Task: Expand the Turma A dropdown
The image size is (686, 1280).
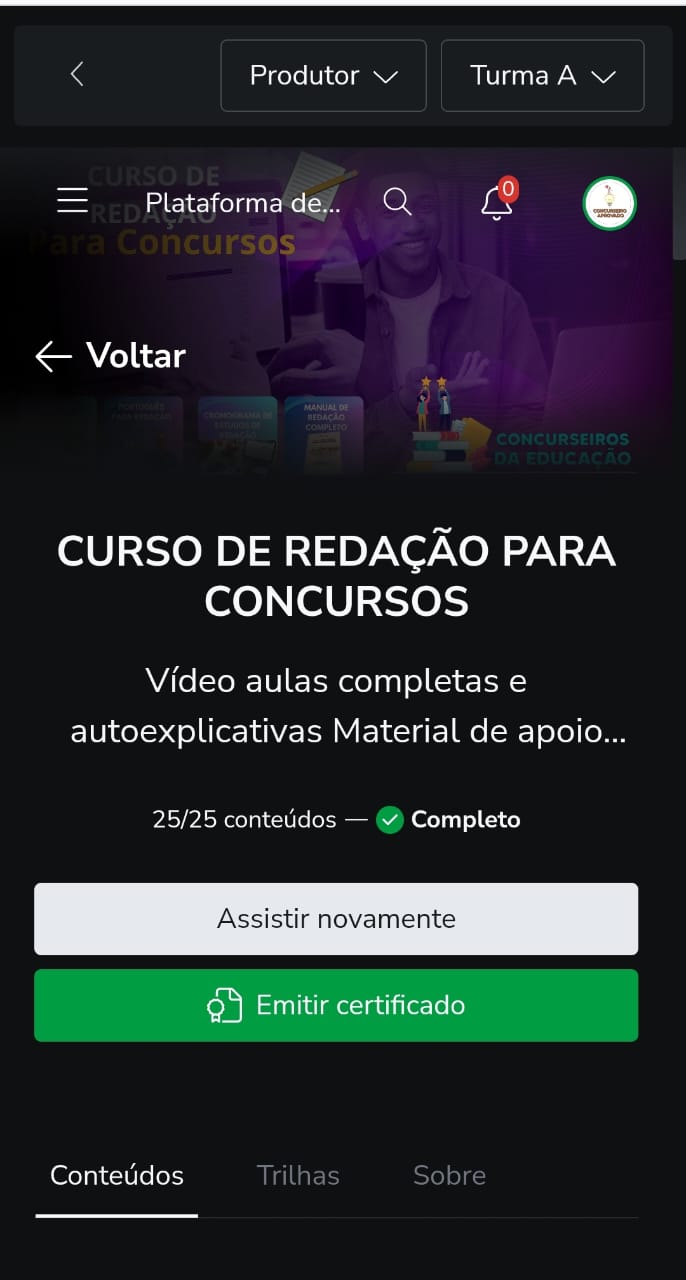Action: coord(542,76)
